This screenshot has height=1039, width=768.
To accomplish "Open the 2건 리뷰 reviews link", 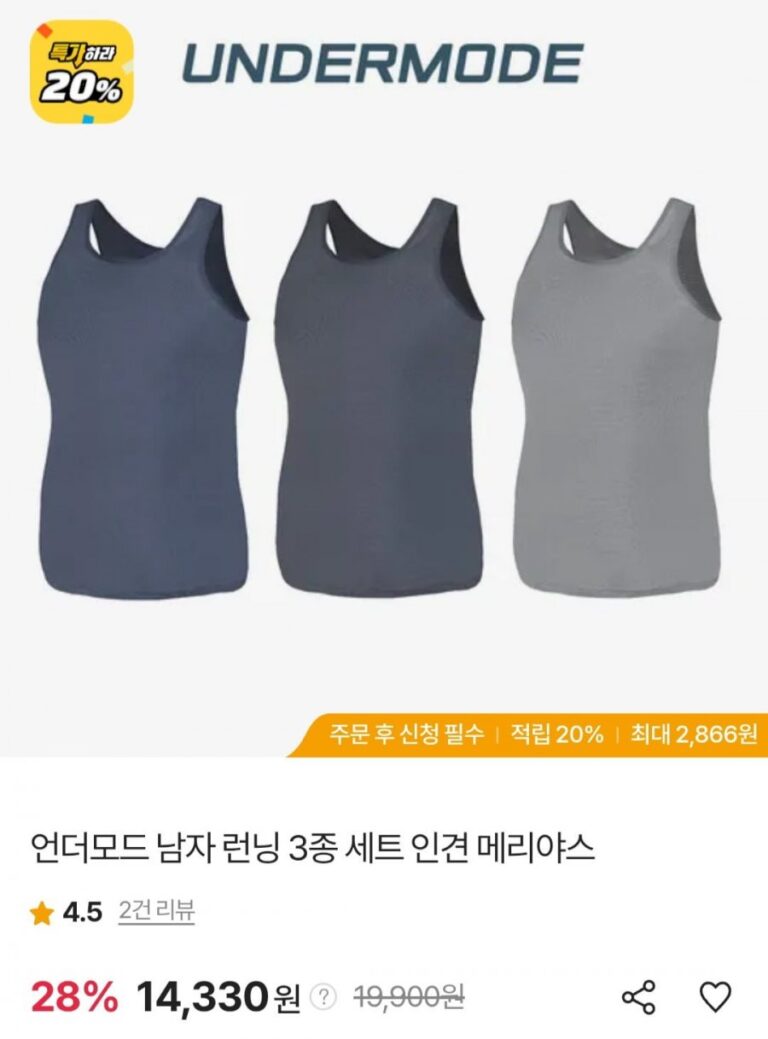I will [156, 911].
